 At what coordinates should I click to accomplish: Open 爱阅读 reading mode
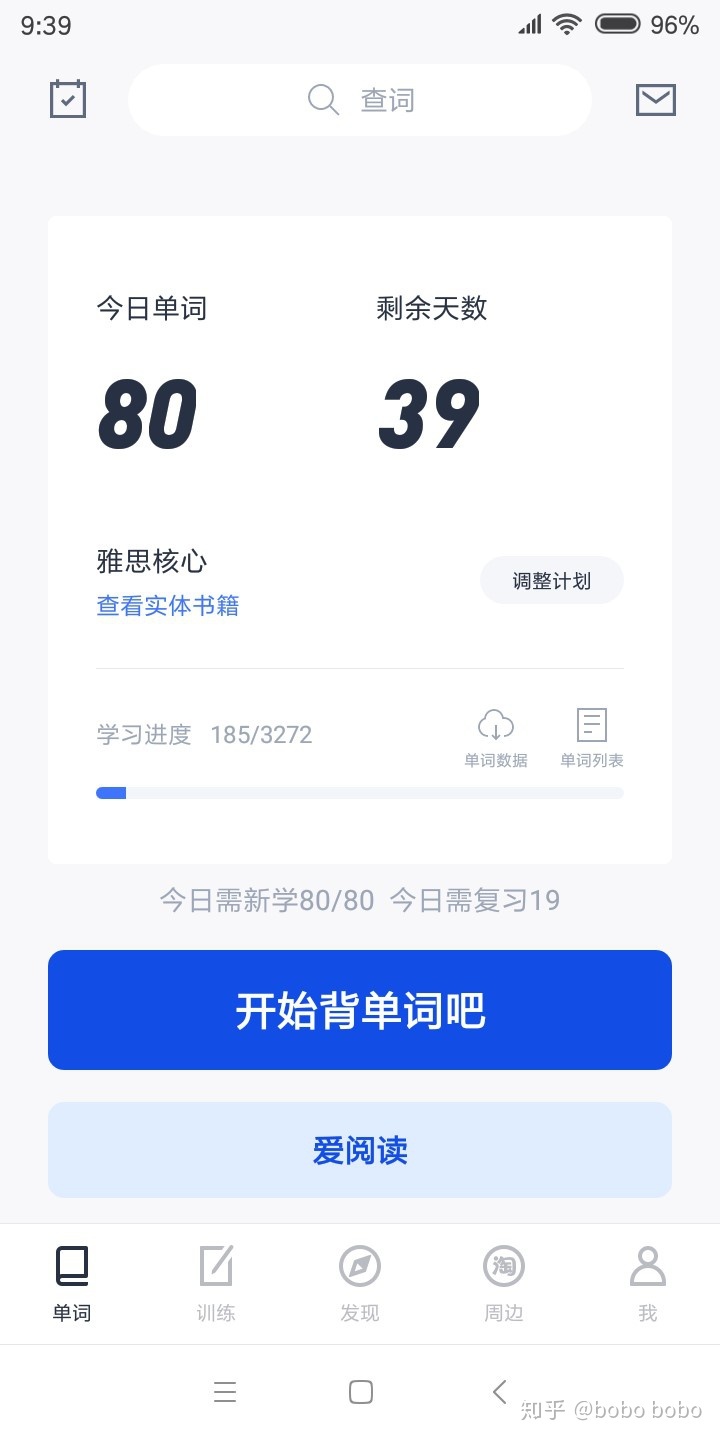pos(360,1150)
